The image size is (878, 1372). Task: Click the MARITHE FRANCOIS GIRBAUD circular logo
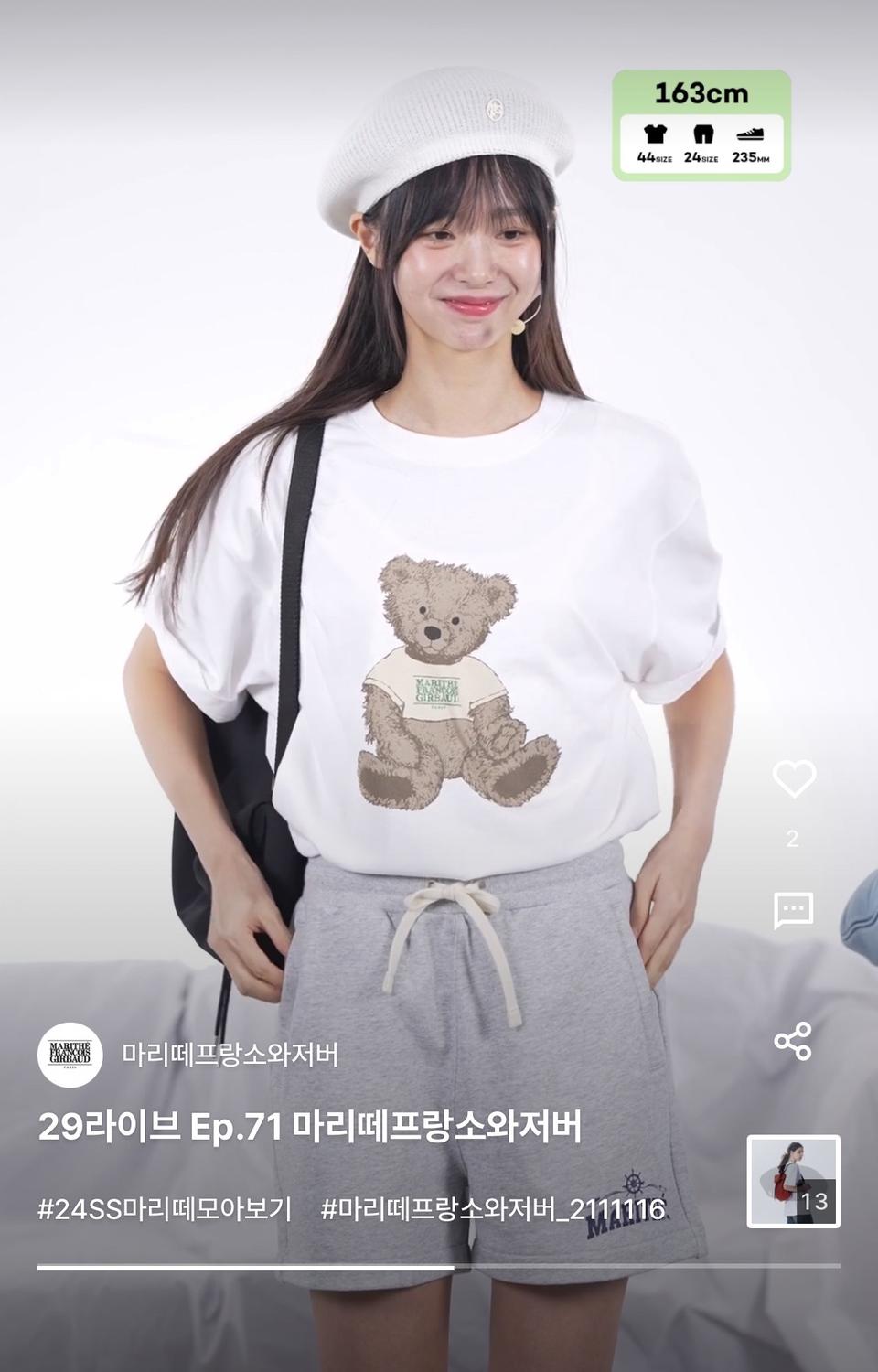(x=70, y=1052)
